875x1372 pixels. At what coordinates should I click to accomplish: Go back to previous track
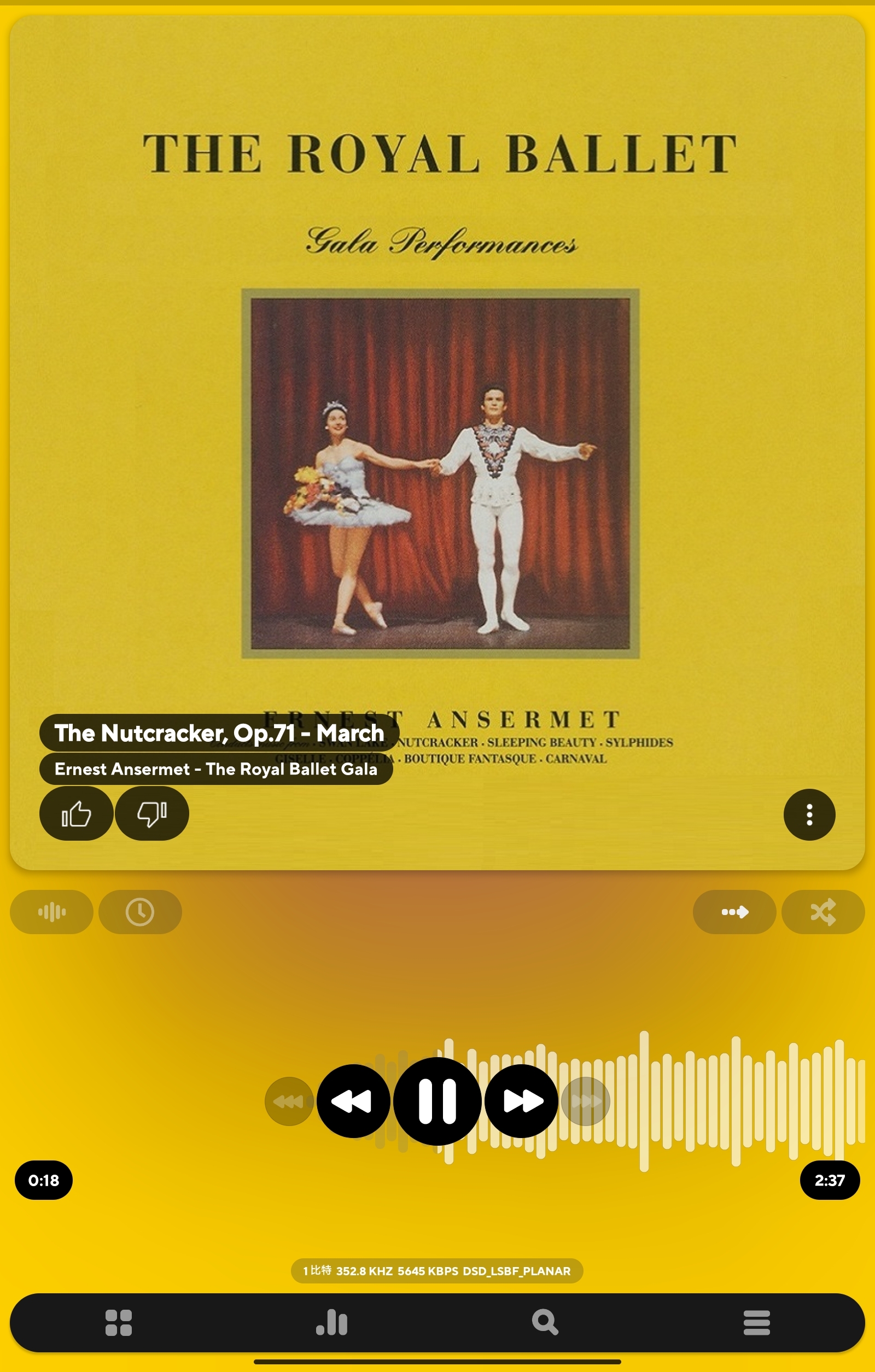coord(353,1101)
